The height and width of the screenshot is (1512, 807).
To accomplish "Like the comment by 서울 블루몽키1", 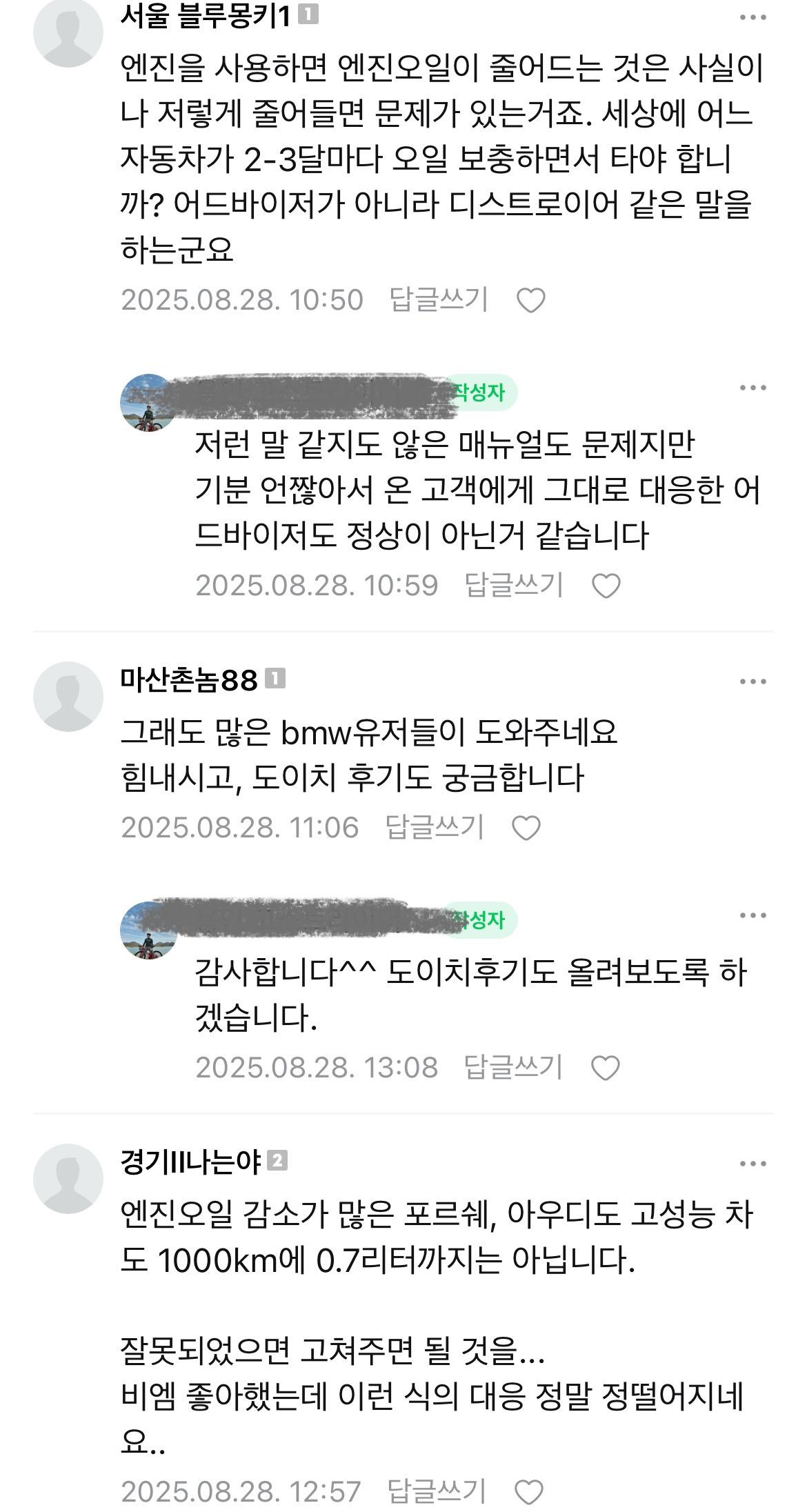I will click(x=530, y=301).
